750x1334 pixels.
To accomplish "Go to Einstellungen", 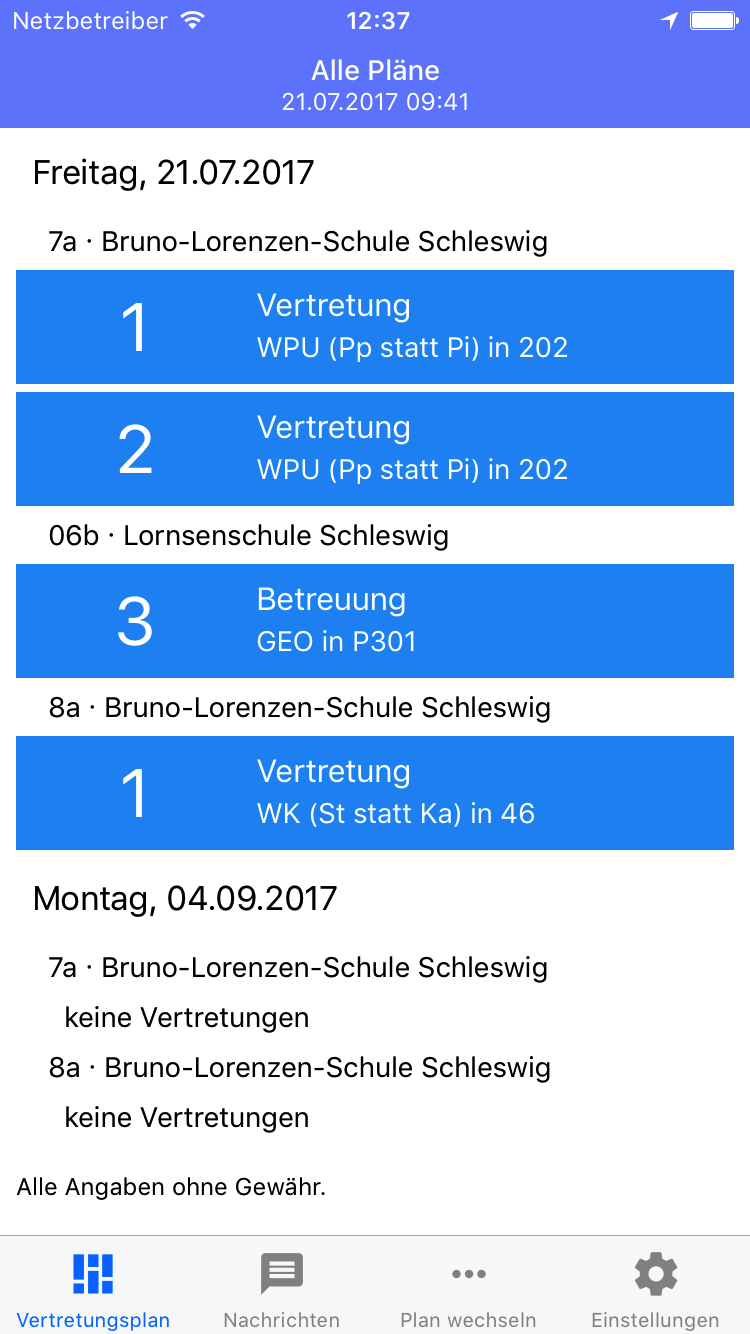I will [x=655, y=1288].
